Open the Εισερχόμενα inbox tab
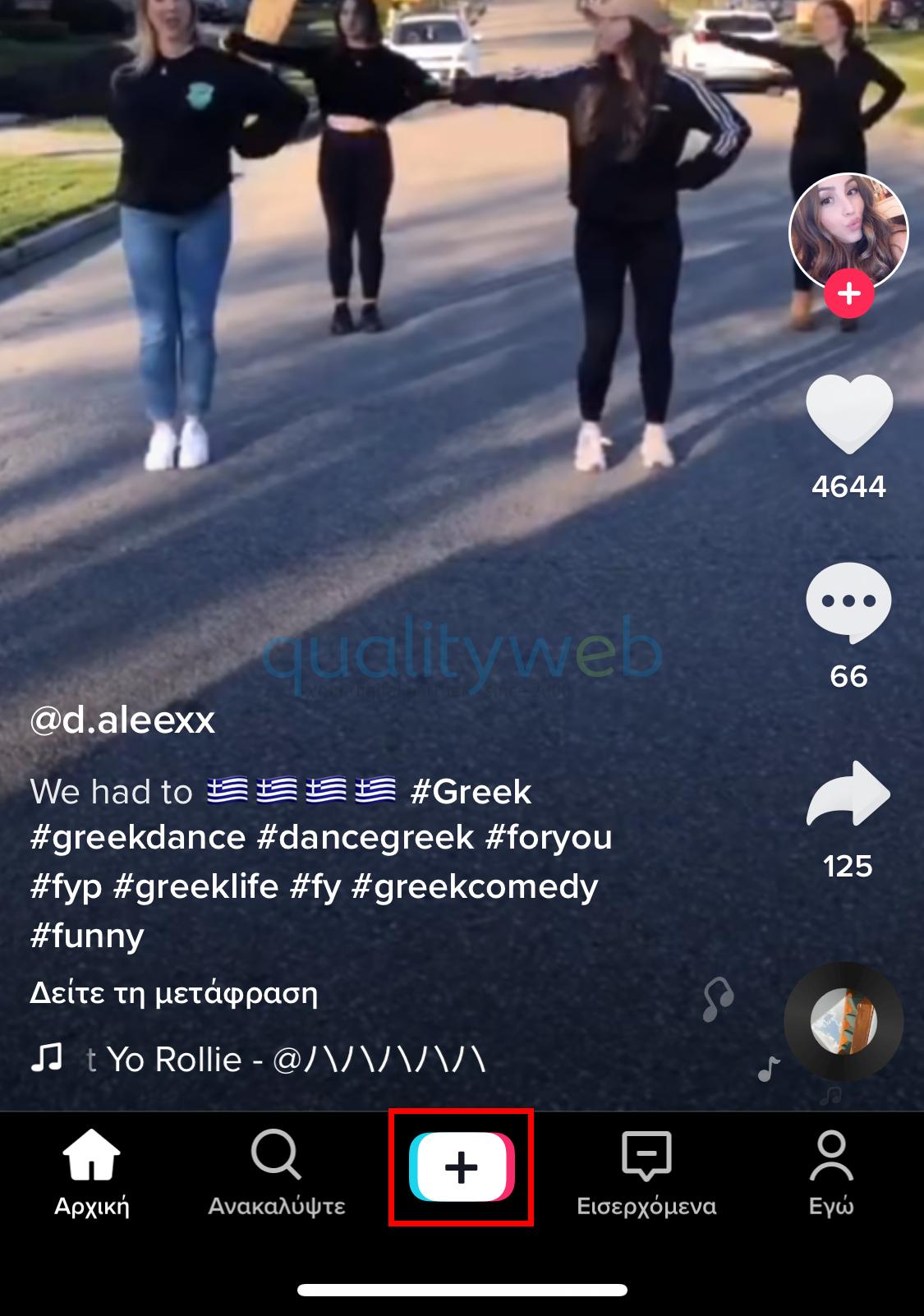The image size is (924, 1316). (646, 1172)
